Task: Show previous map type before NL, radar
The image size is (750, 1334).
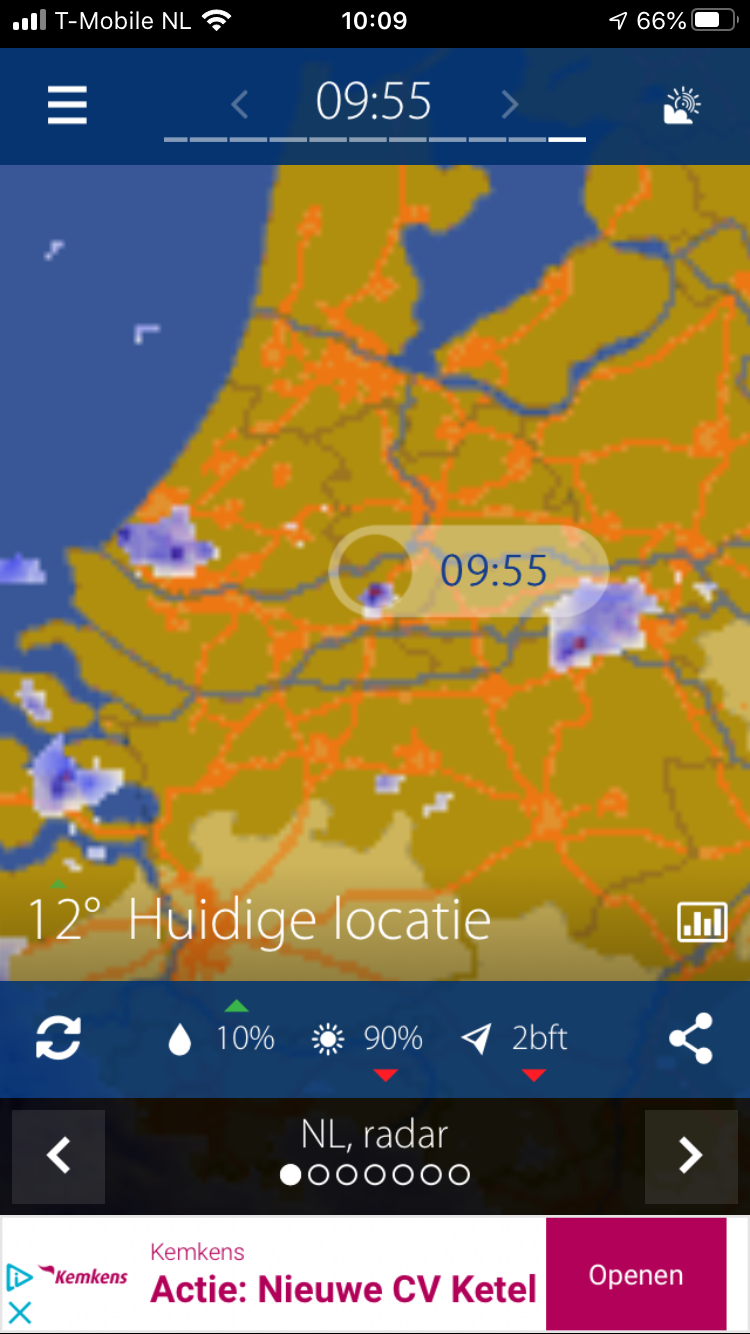Action: 59,1156
